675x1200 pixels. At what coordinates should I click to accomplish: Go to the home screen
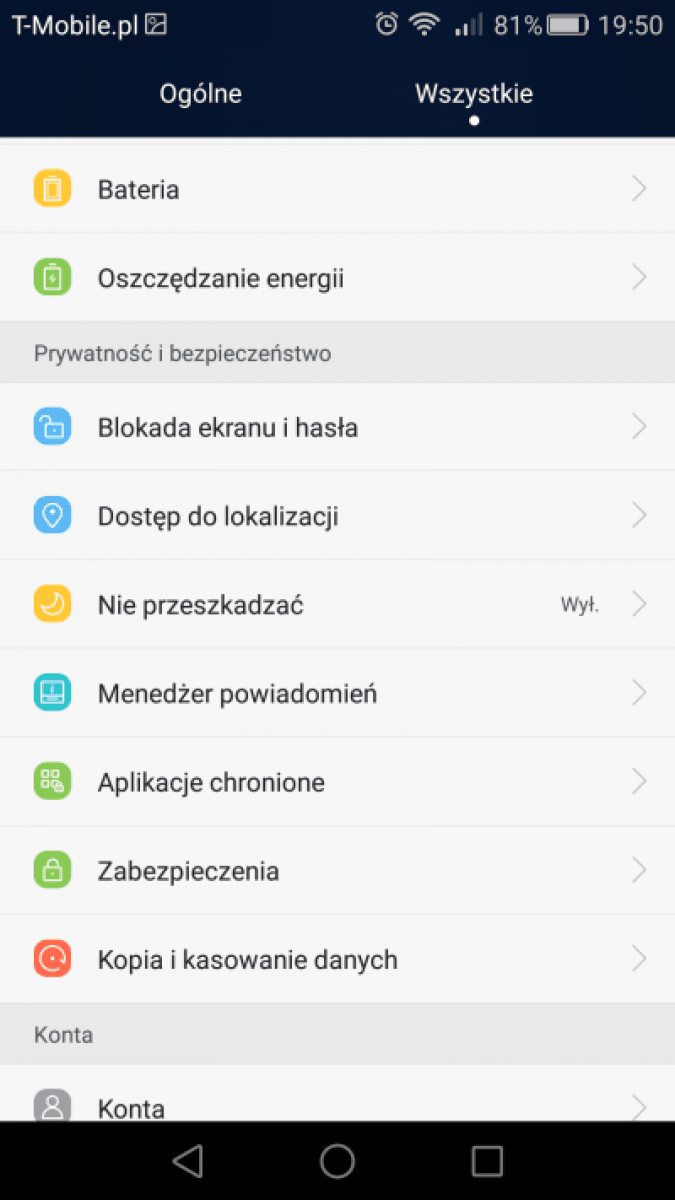pyautogui.click(x=337, y=1160)
